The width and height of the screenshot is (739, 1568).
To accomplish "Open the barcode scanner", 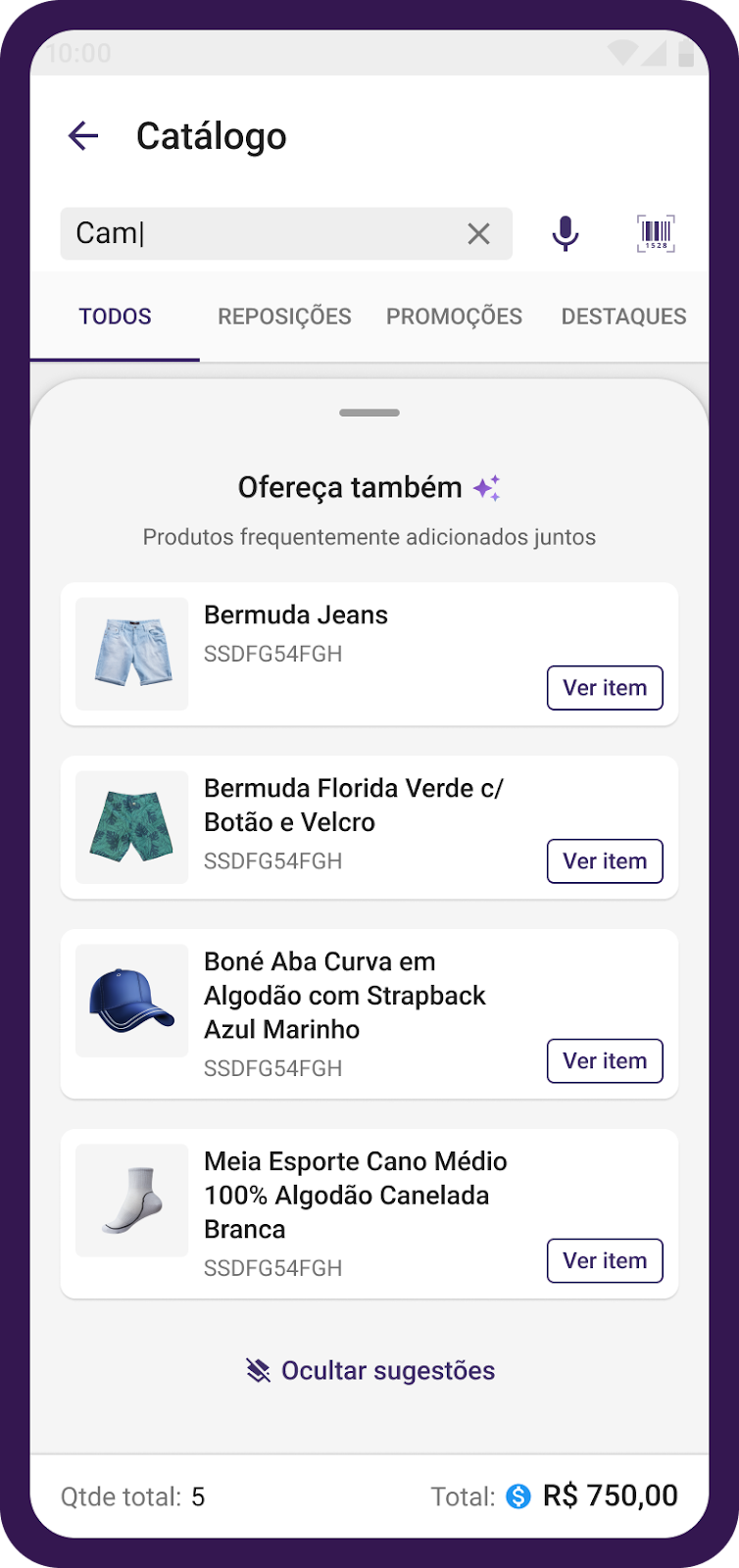I will pyautogui.click(x=656, y=233).
